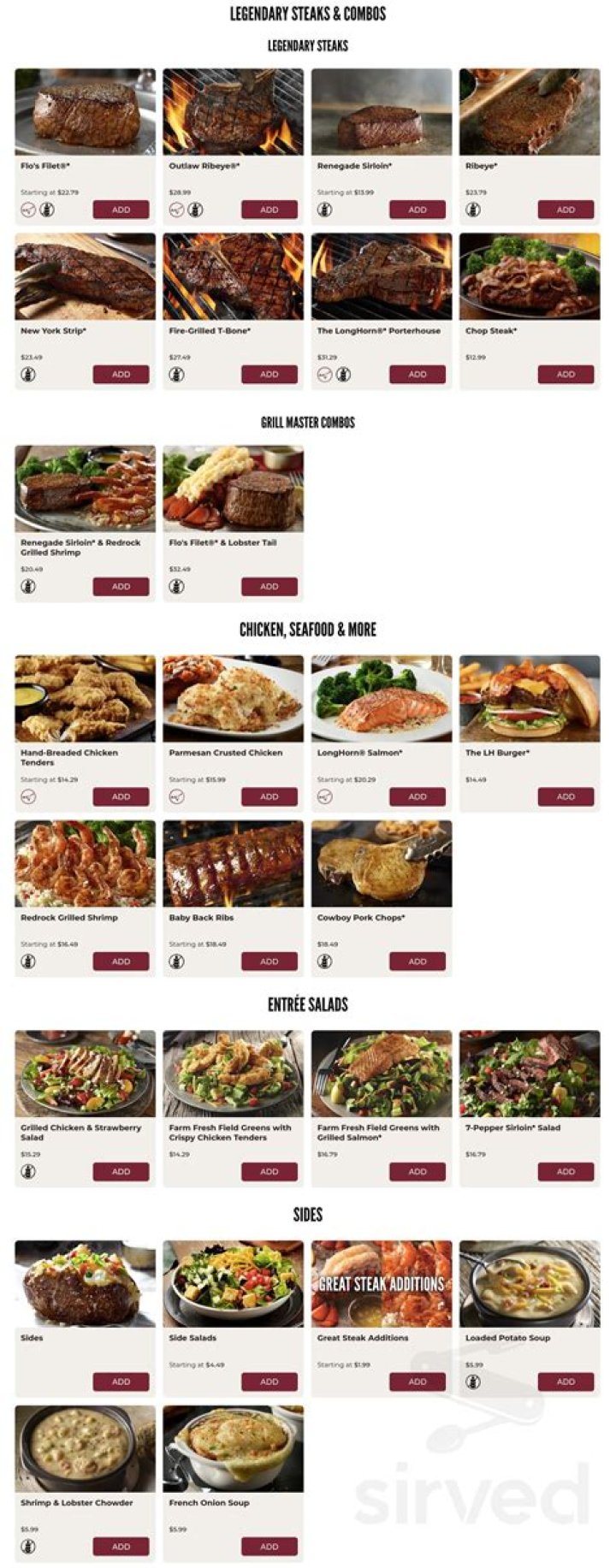Add Flo's Filet to the order
Image resolution: width=616 pixels, height=1568 pixels.
tap(121, 210)
